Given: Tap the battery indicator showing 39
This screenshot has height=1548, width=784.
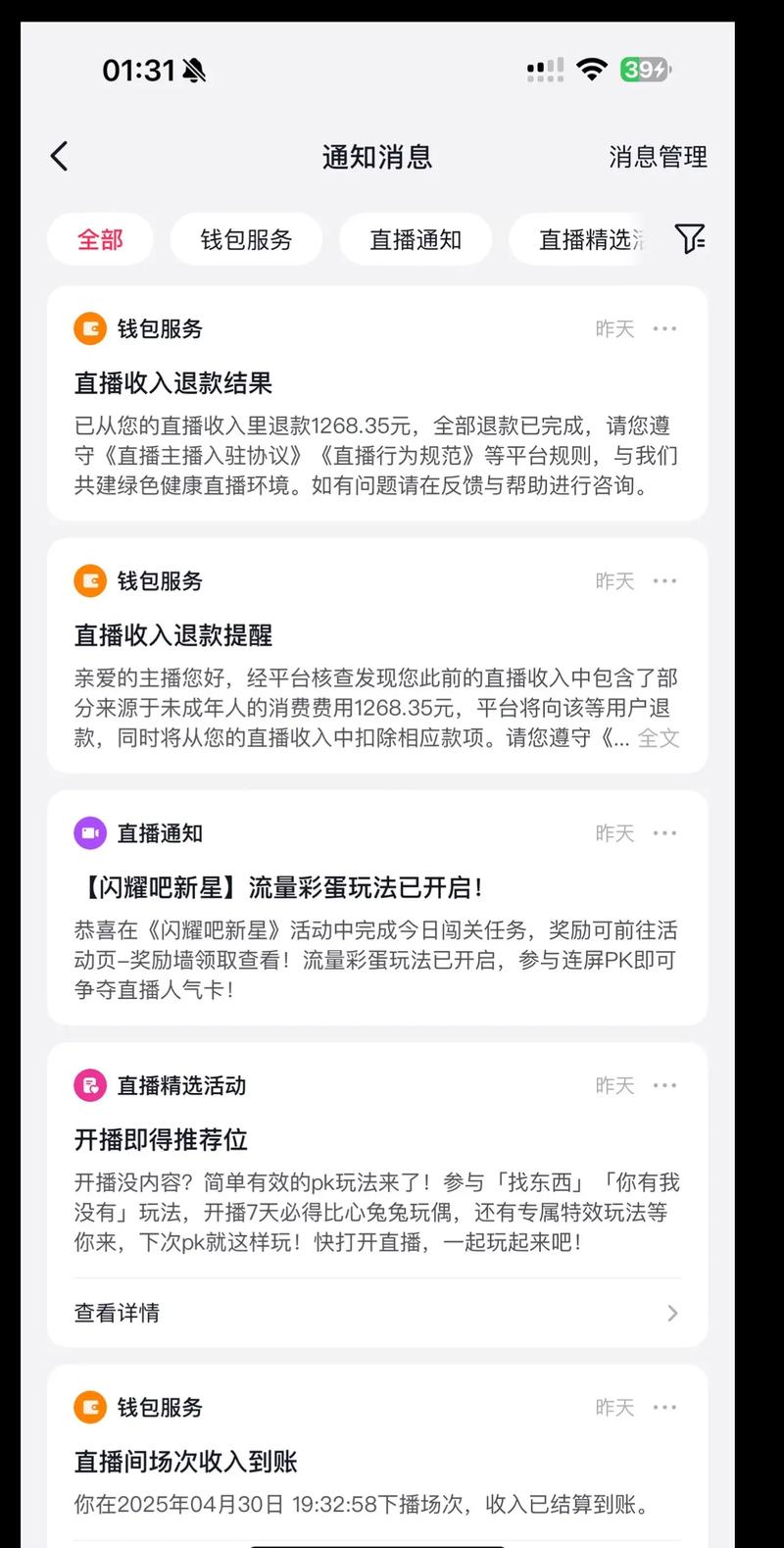Looking at the screenshot, I should (x=646, y=70).
